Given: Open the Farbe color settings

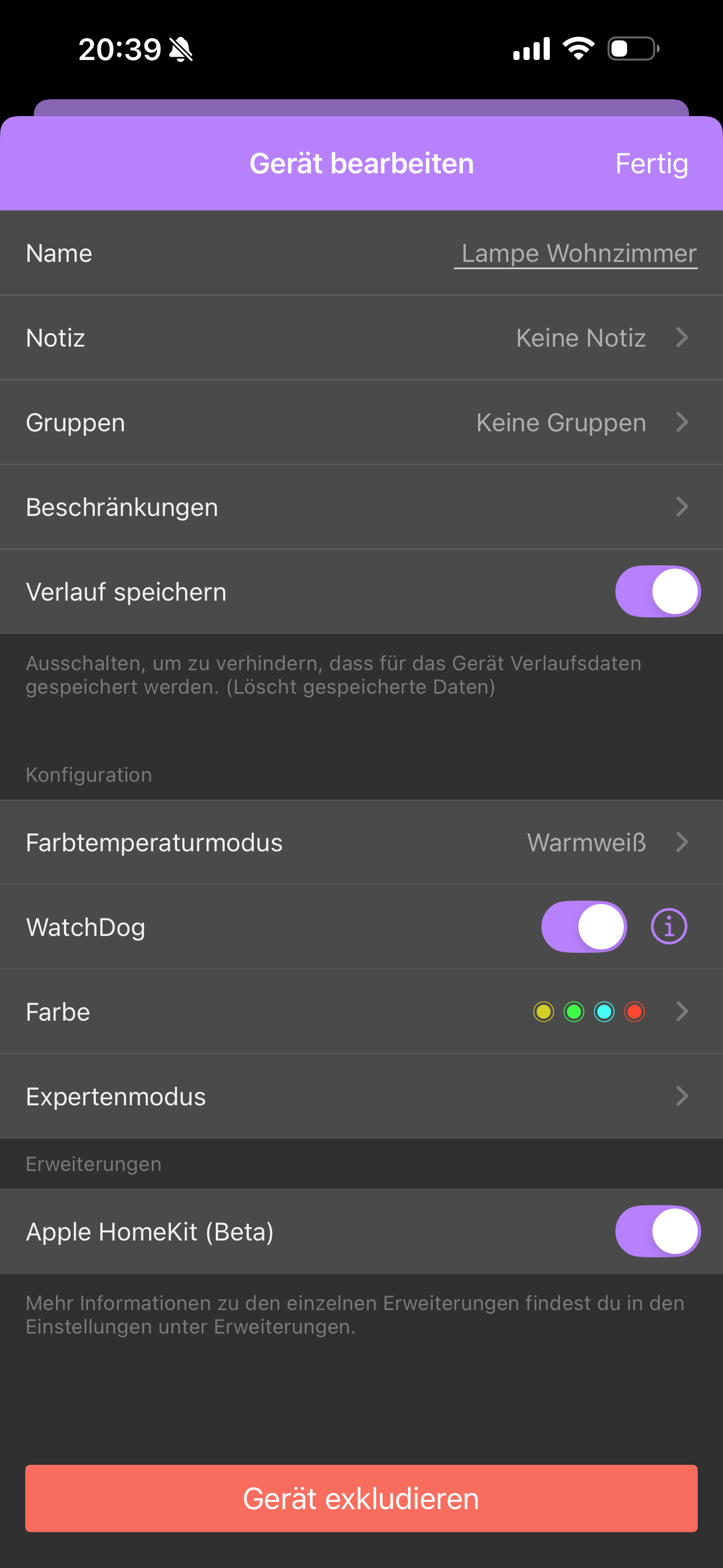Looking at the screenshot, I should (x=361, y=1012).
